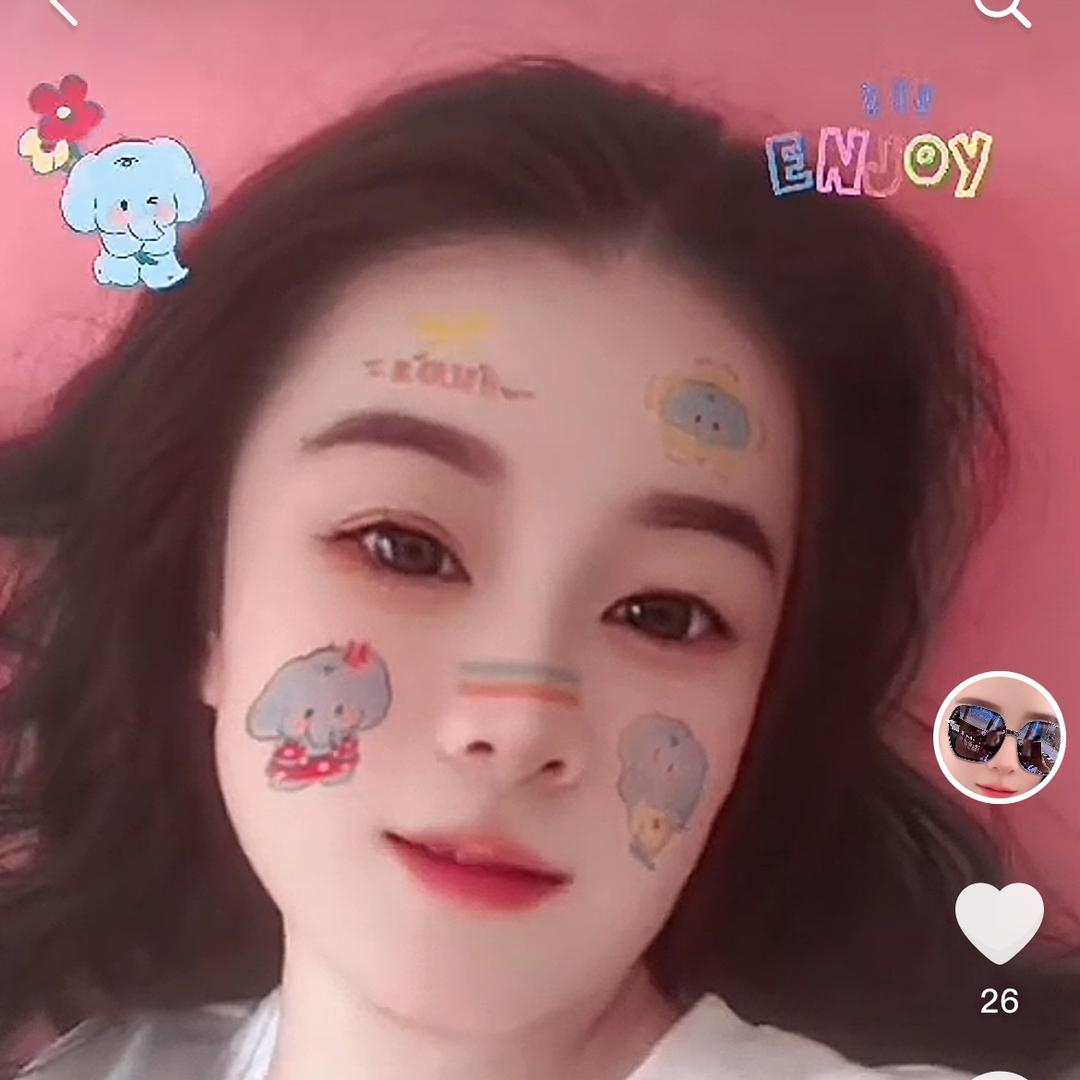Like this video with the heart
The image size is (1080, 1080).
(x=999, y=922)
